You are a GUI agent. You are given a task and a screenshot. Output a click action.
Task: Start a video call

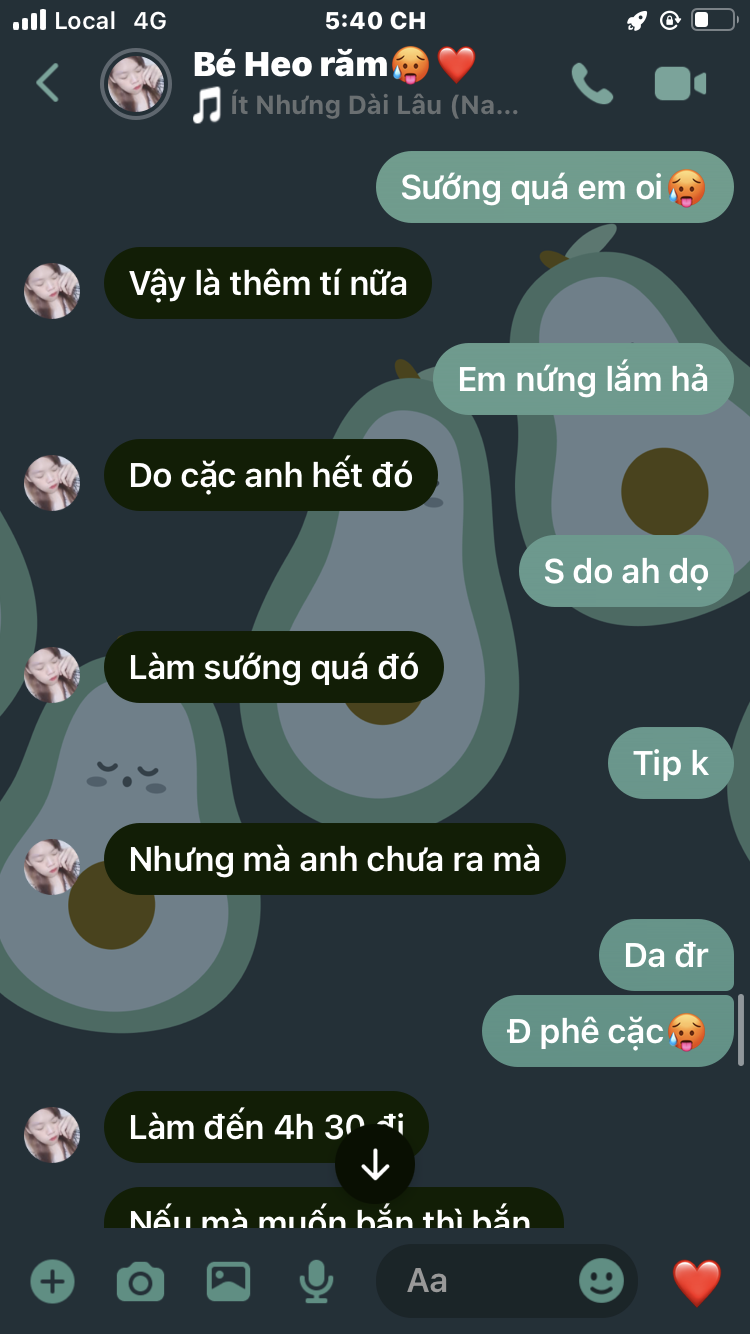point(680,84)
